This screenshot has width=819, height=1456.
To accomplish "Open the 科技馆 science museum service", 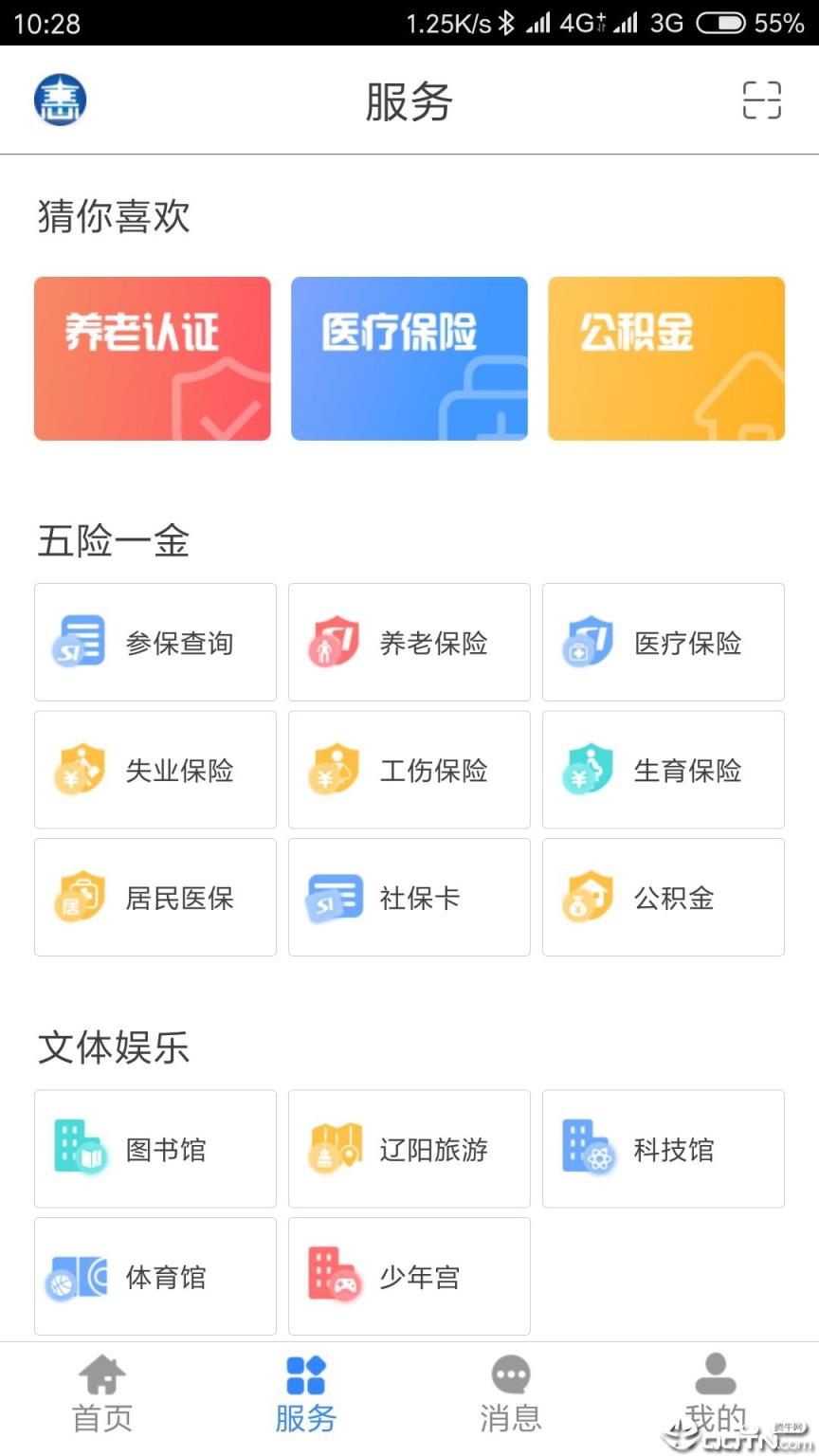I will point(663,1149).
